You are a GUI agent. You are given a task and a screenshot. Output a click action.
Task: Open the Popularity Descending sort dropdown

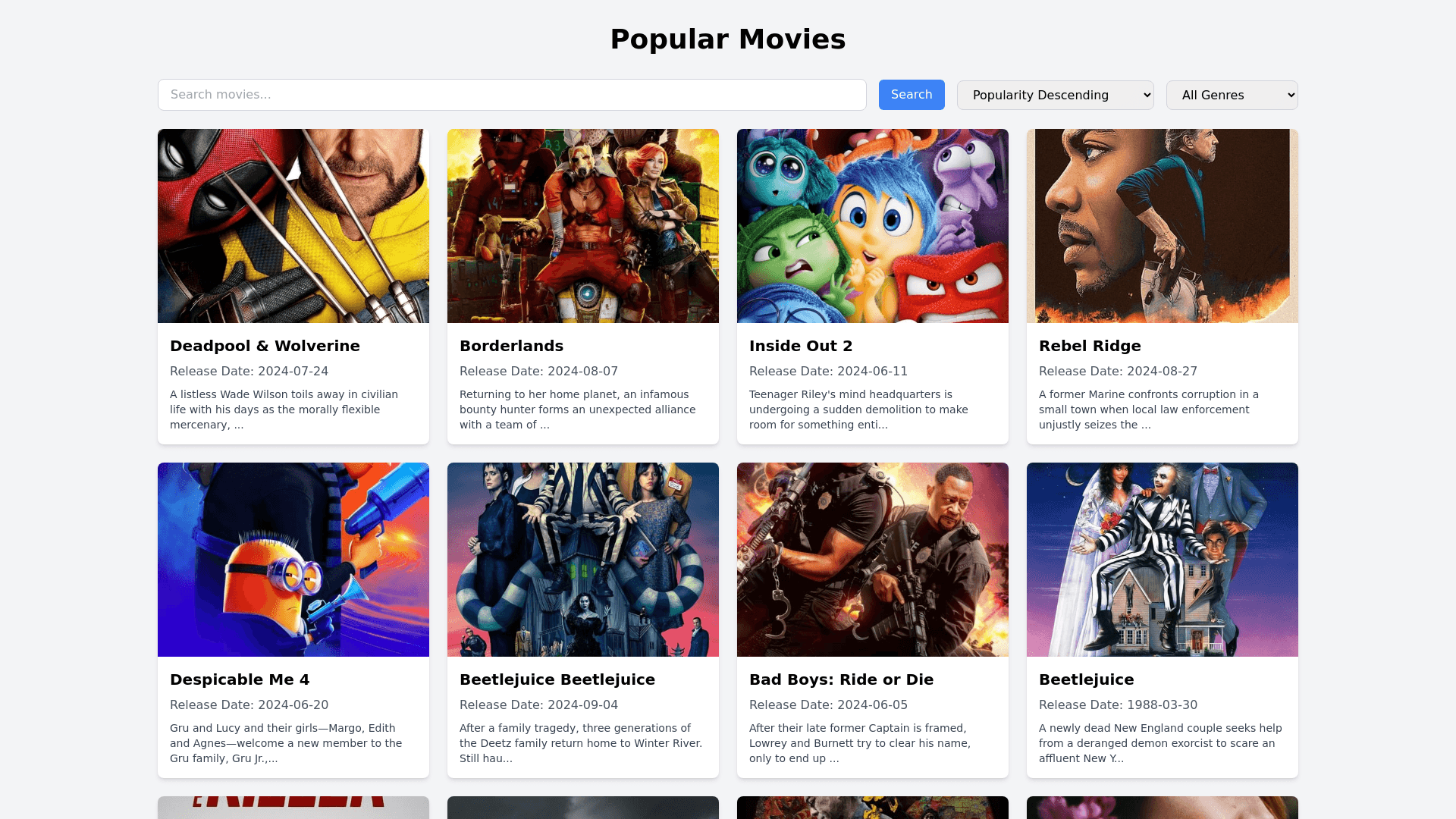point(1055,95)
